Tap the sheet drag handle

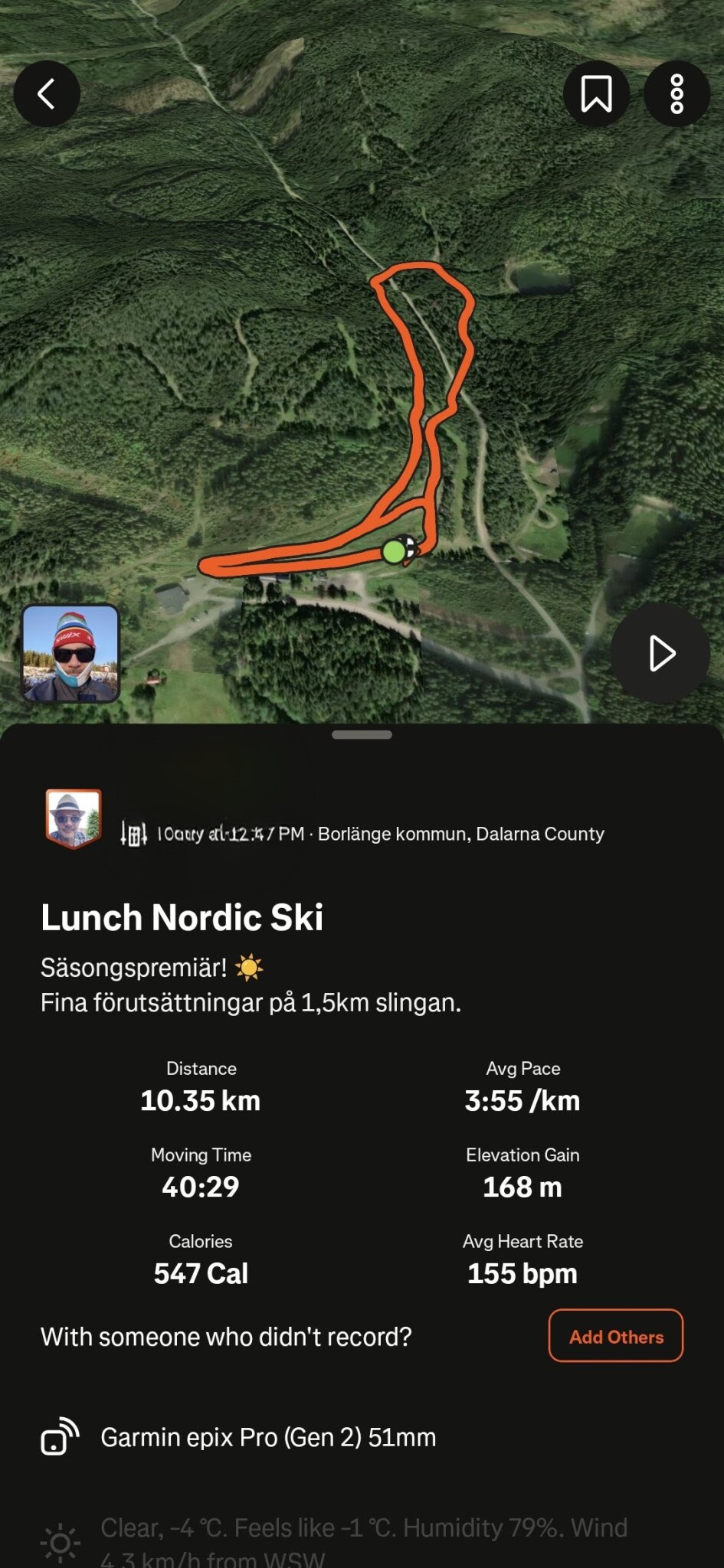pyautogui.click(x=362, y=735)
